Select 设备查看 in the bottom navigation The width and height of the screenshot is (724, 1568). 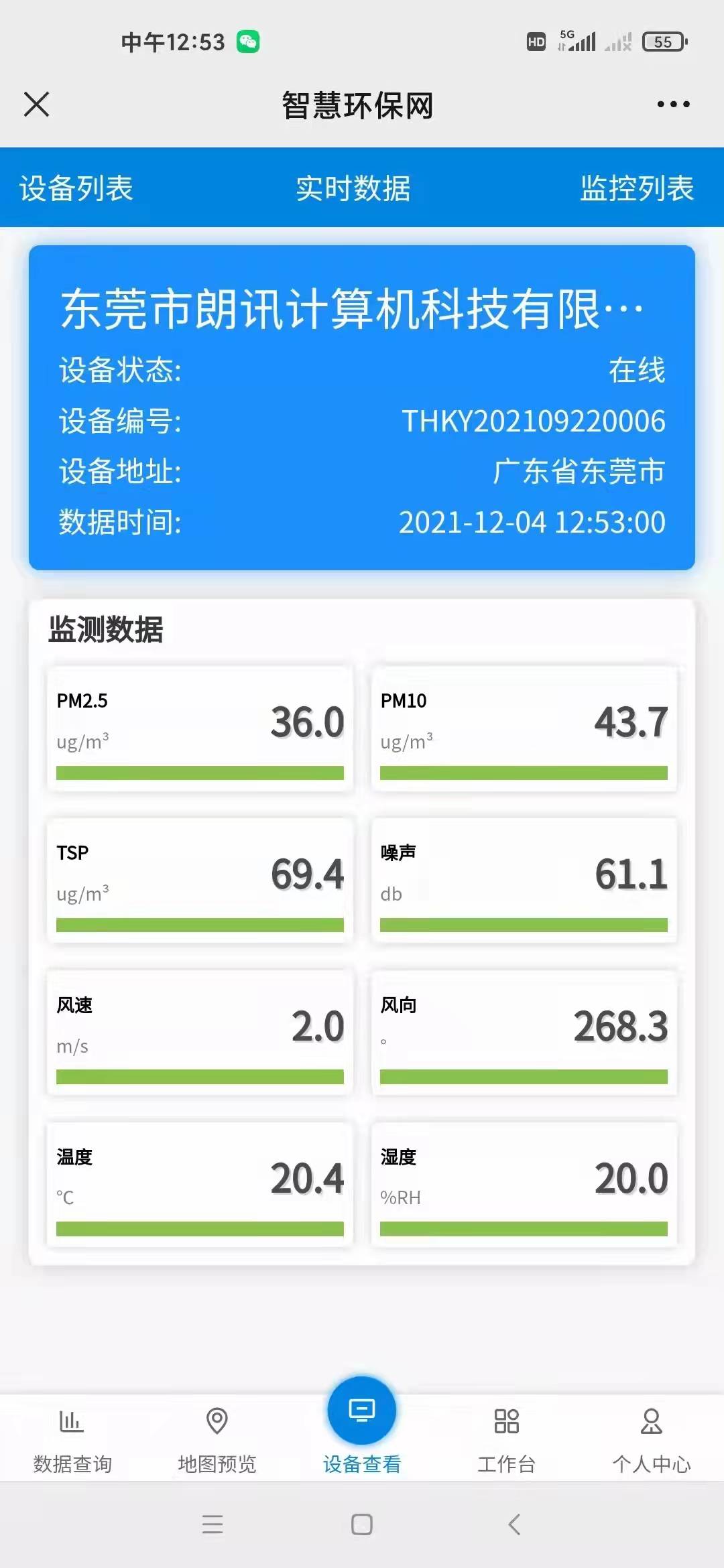point(362,1427)
